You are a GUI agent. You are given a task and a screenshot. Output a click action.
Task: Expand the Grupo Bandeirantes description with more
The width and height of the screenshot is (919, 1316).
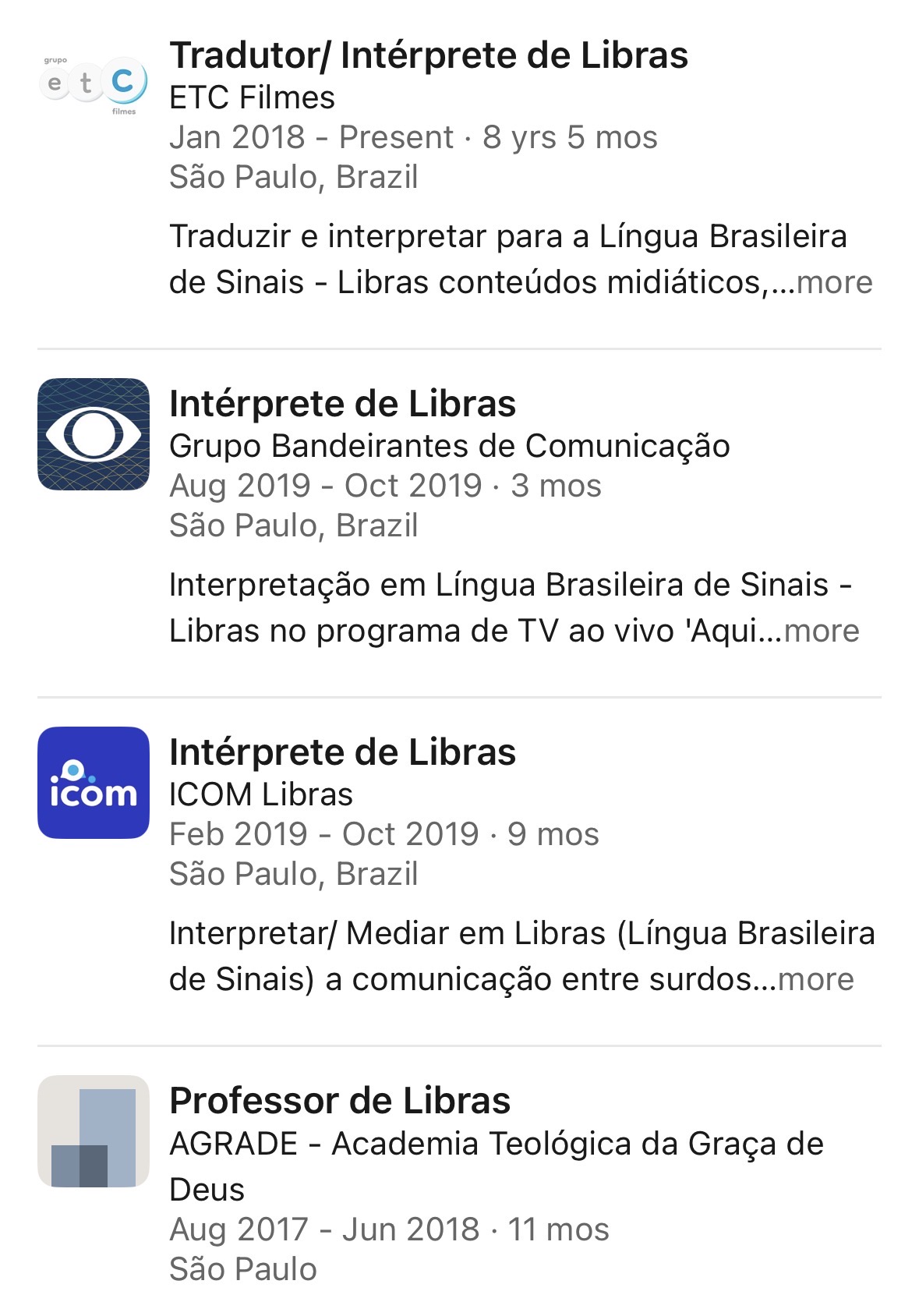tap(822, 631)
